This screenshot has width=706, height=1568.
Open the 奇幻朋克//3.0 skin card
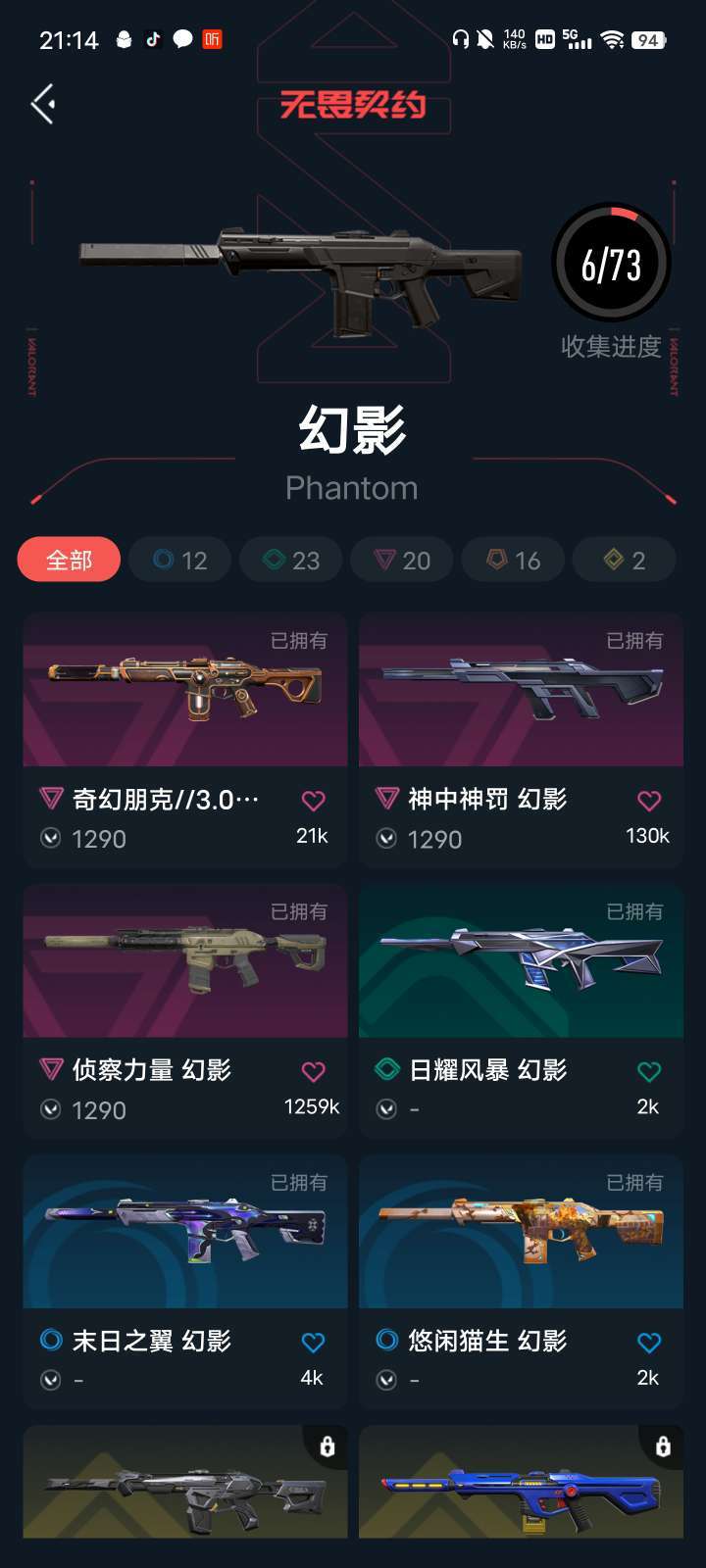coord(185,740)
